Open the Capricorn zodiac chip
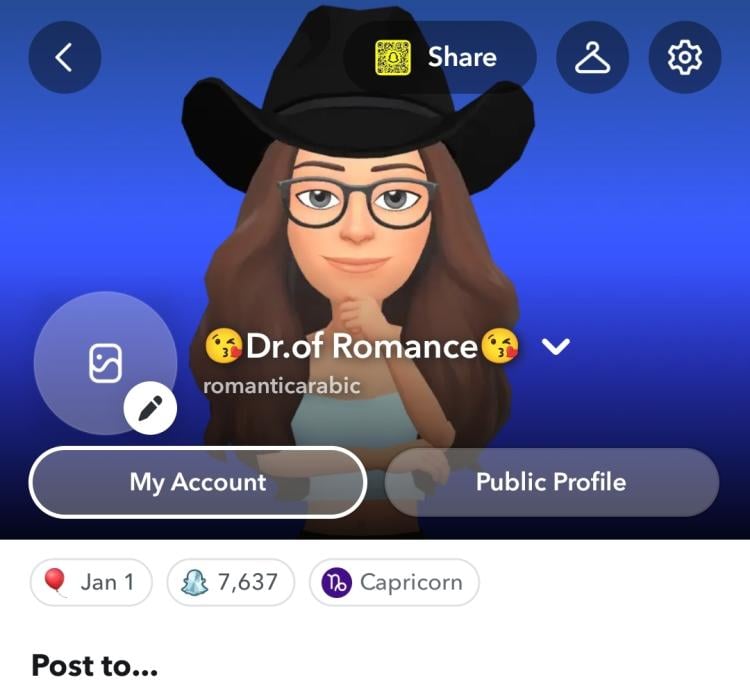 394,582
